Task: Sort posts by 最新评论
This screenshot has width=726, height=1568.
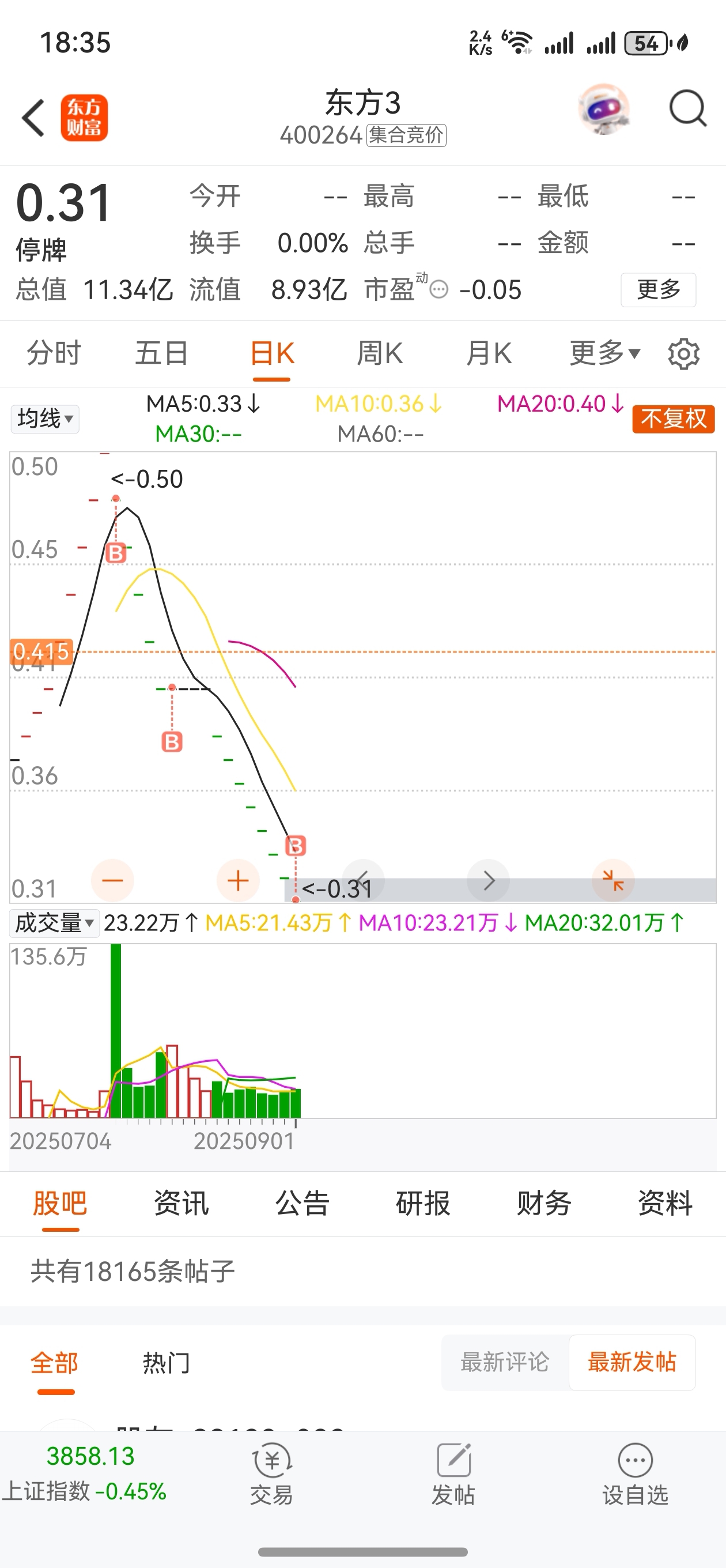Action: [x=505, y=1362]
